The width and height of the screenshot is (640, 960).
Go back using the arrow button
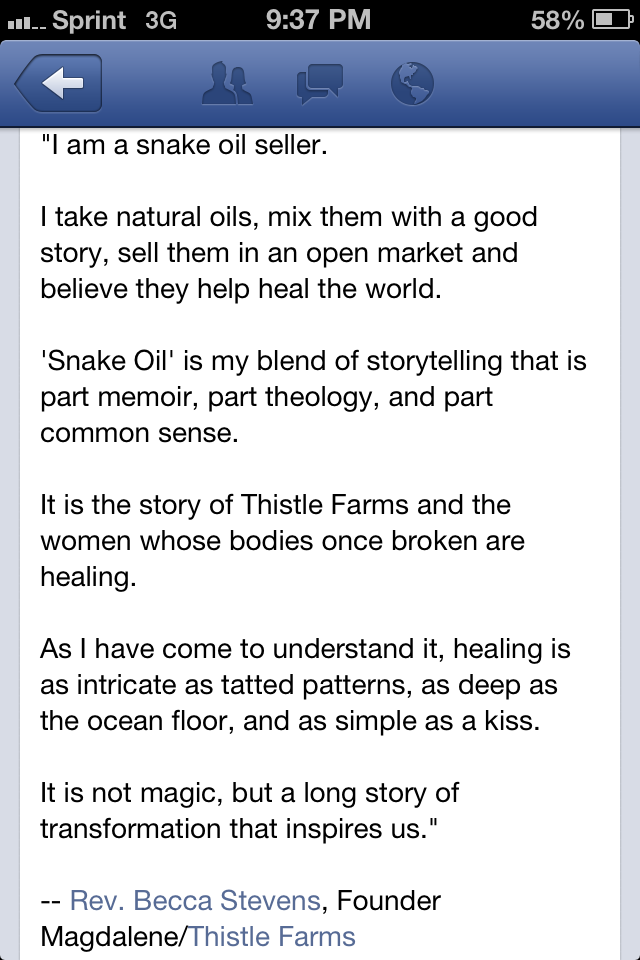58,84
